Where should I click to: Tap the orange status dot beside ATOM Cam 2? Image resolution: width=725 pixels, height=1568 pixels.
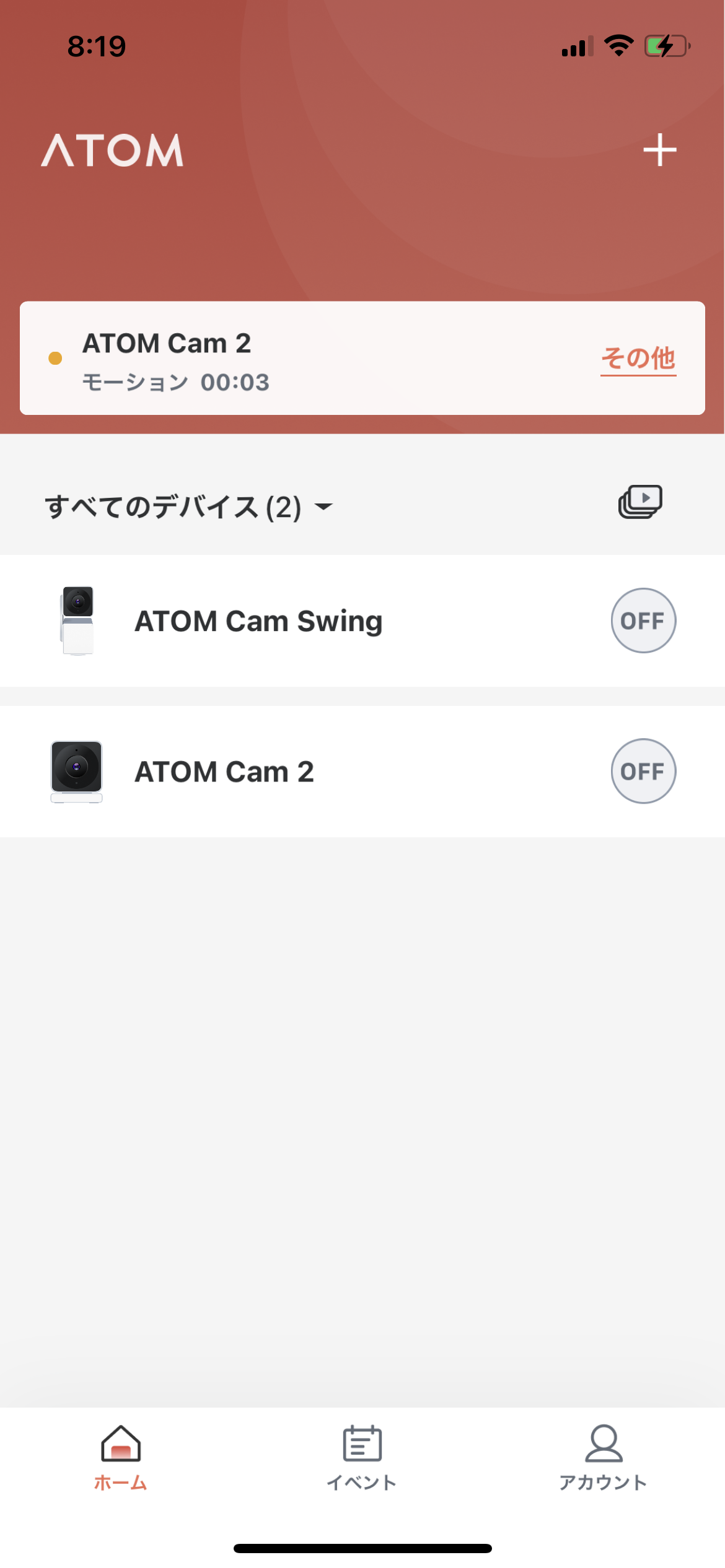point(55,358)
